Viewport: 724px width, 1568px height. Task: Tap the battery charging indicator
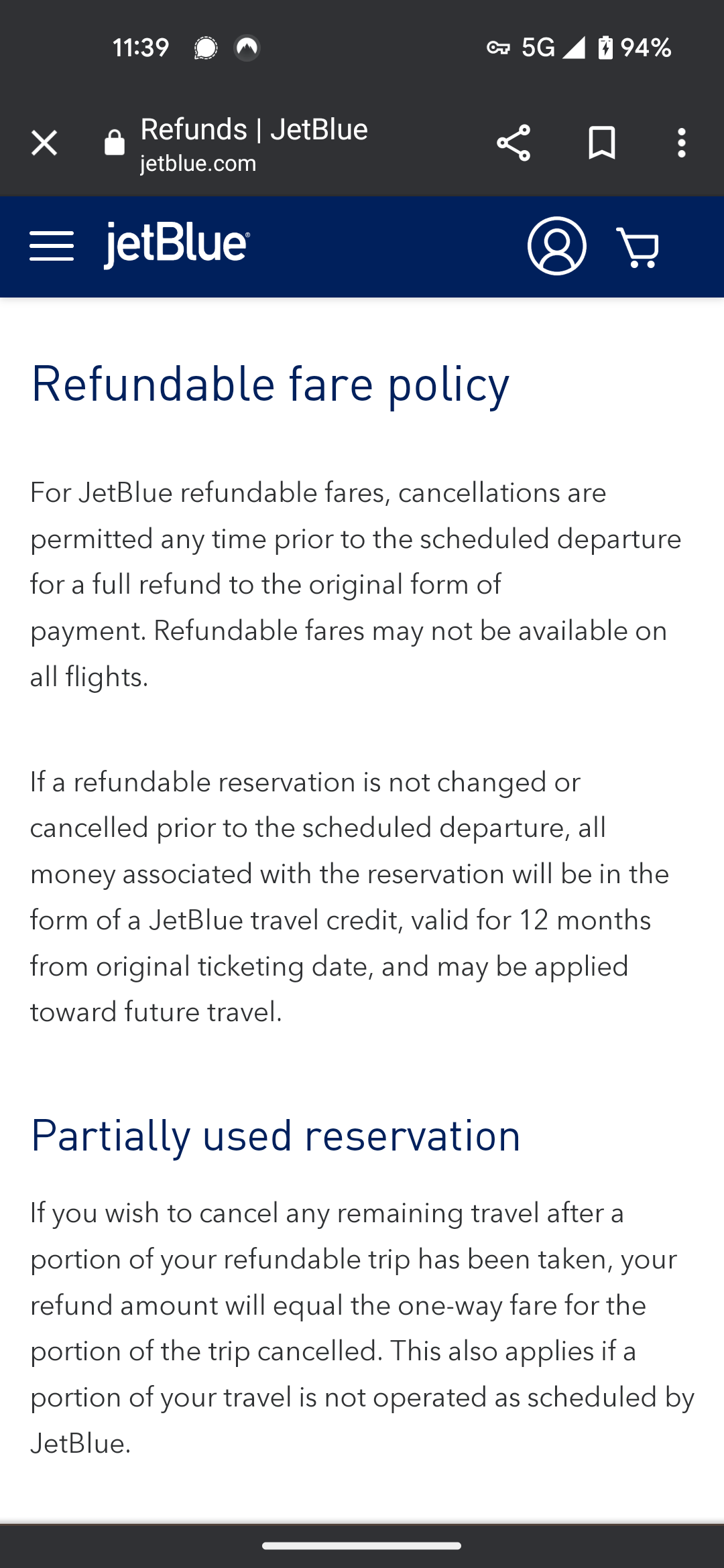tap(605, 48)
